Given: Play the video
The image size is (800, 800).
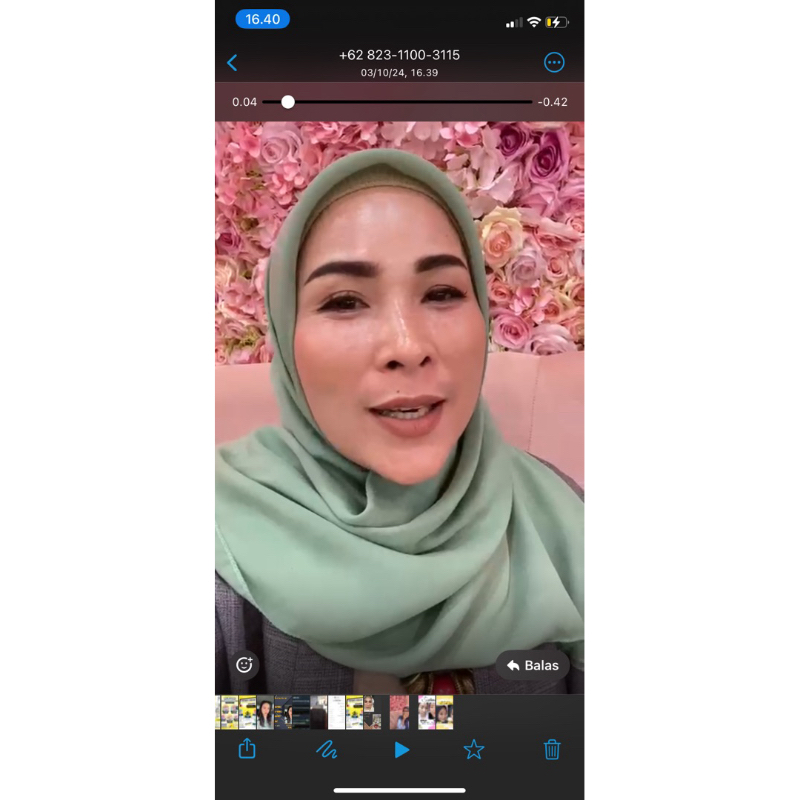Looking at the screenshot, I should click(x=401, y=749).
